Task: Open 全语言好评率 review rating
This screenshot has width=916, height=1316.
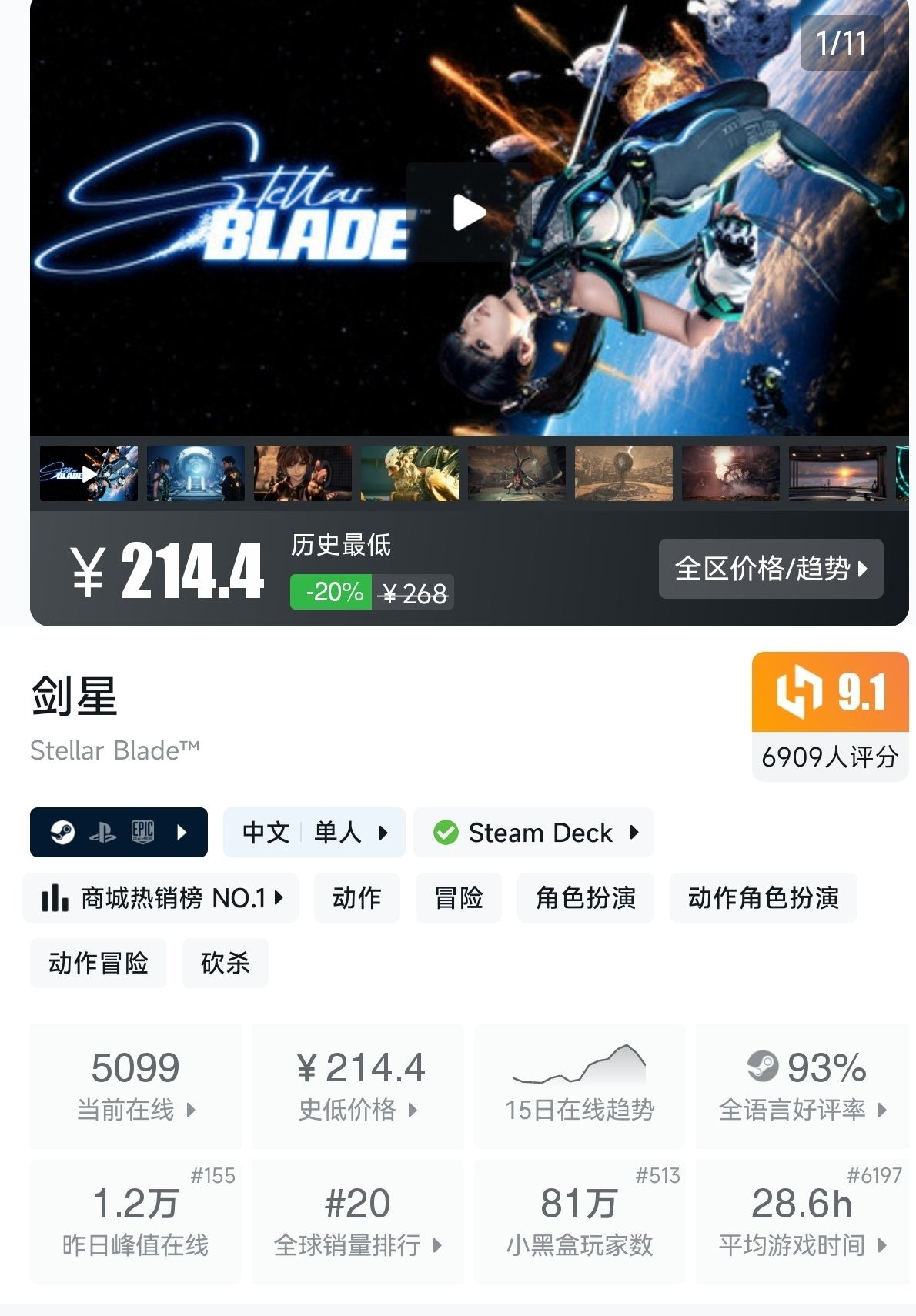Action: [802, 1086]
